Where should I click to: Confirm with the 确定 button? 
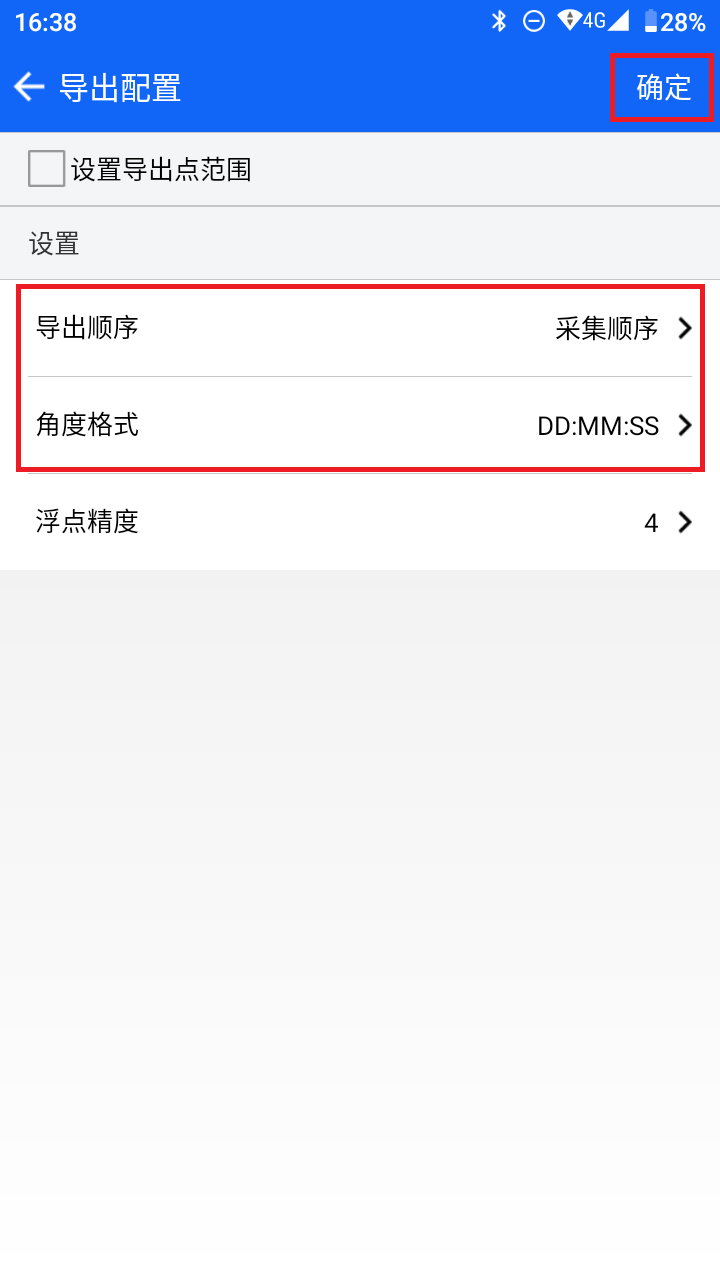pos(663,88)
